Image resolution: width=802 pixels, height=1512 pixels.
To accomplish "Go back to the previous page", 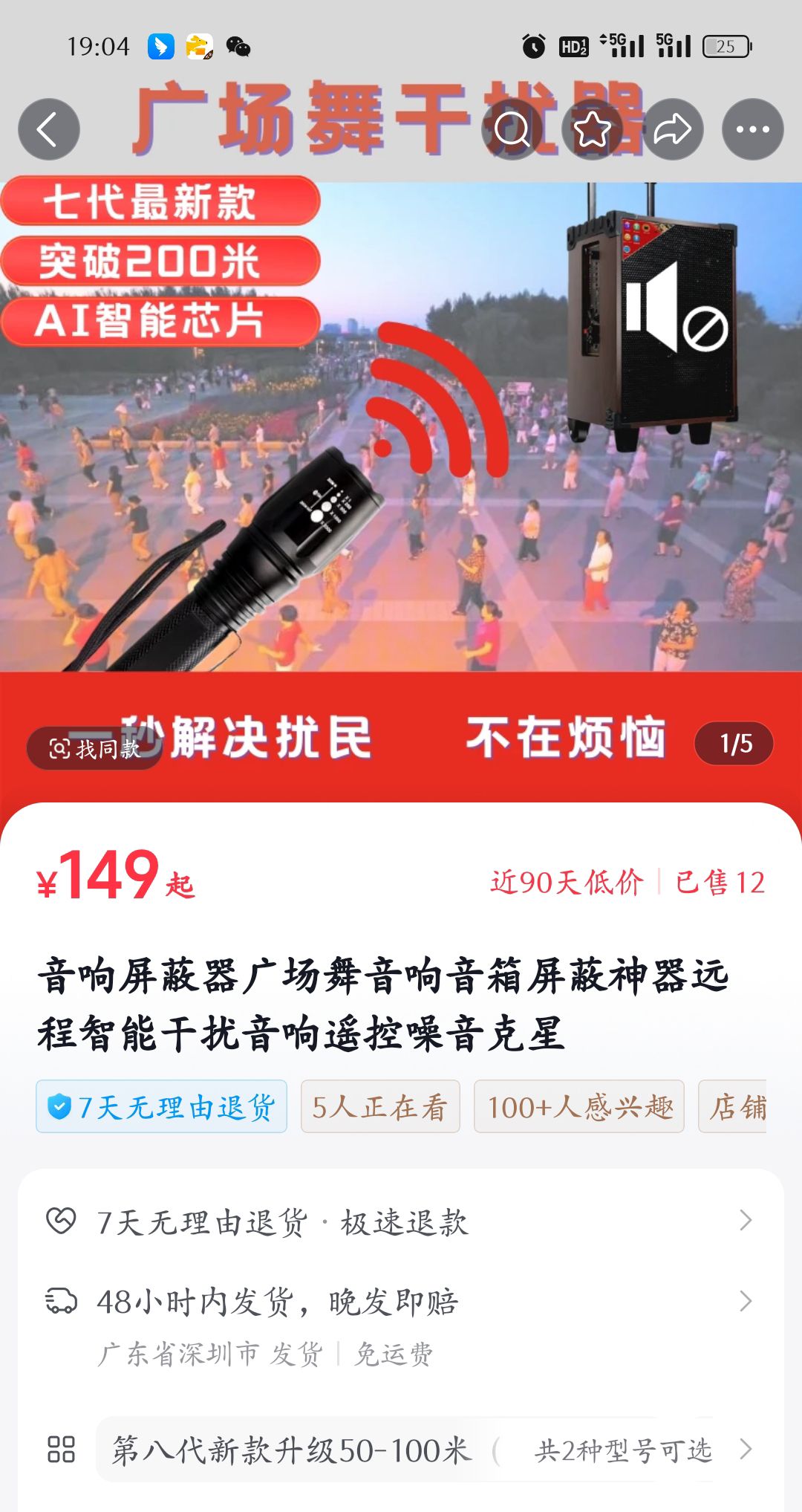I will tap(49, 129).
